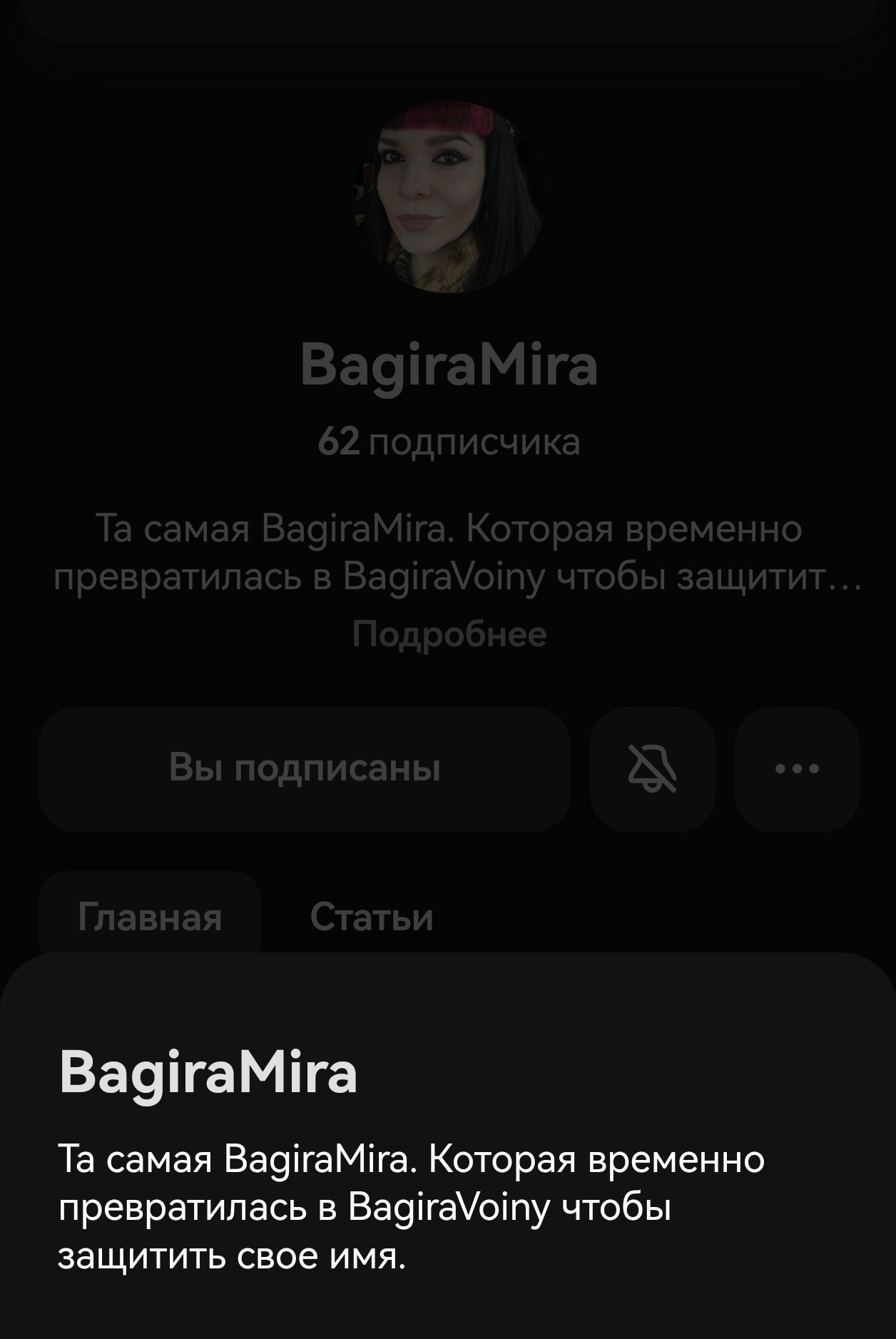This screenshot has width=896, height=1339.
Task: Open the three-dot overflow menu
Action: point(797,769)
